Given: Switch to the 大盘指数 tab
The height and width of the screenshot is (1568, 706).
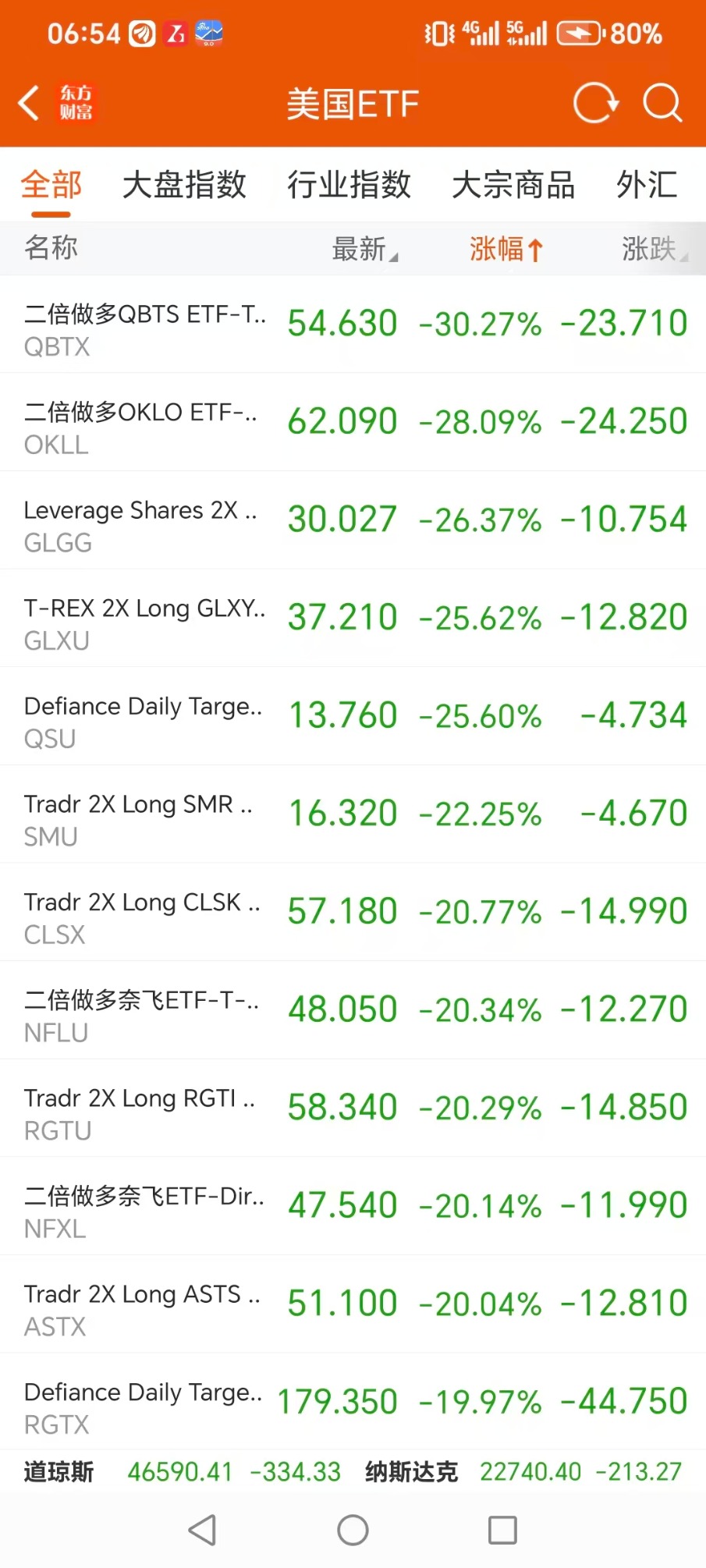Looking at the screenshot, I should (x=184, y=186).
